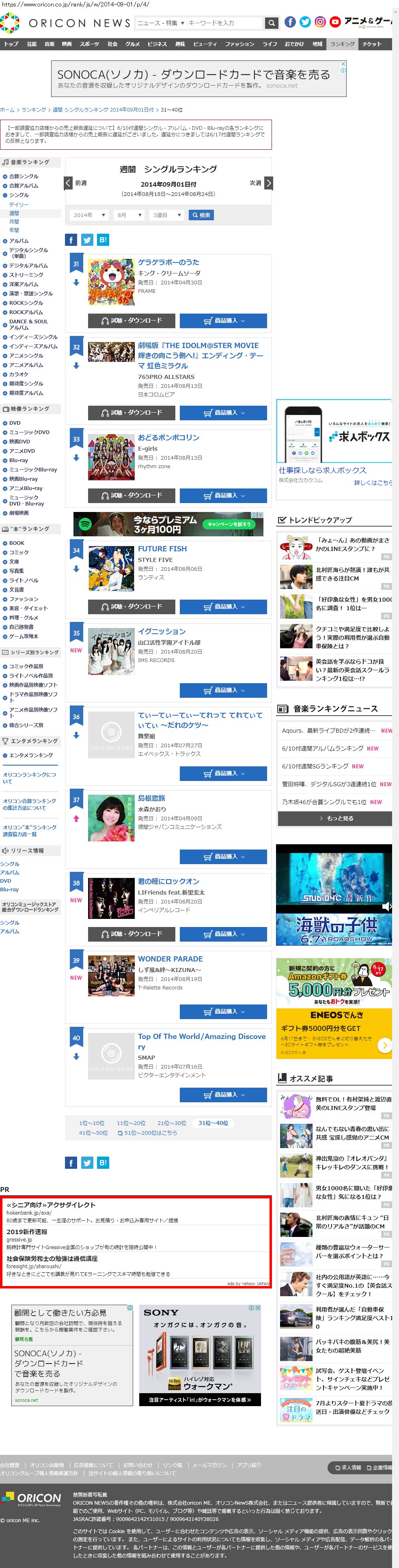The image size is (399, 1568).
Task: Open ミュージックDVD ranking in sidebar
Action: 29,432
